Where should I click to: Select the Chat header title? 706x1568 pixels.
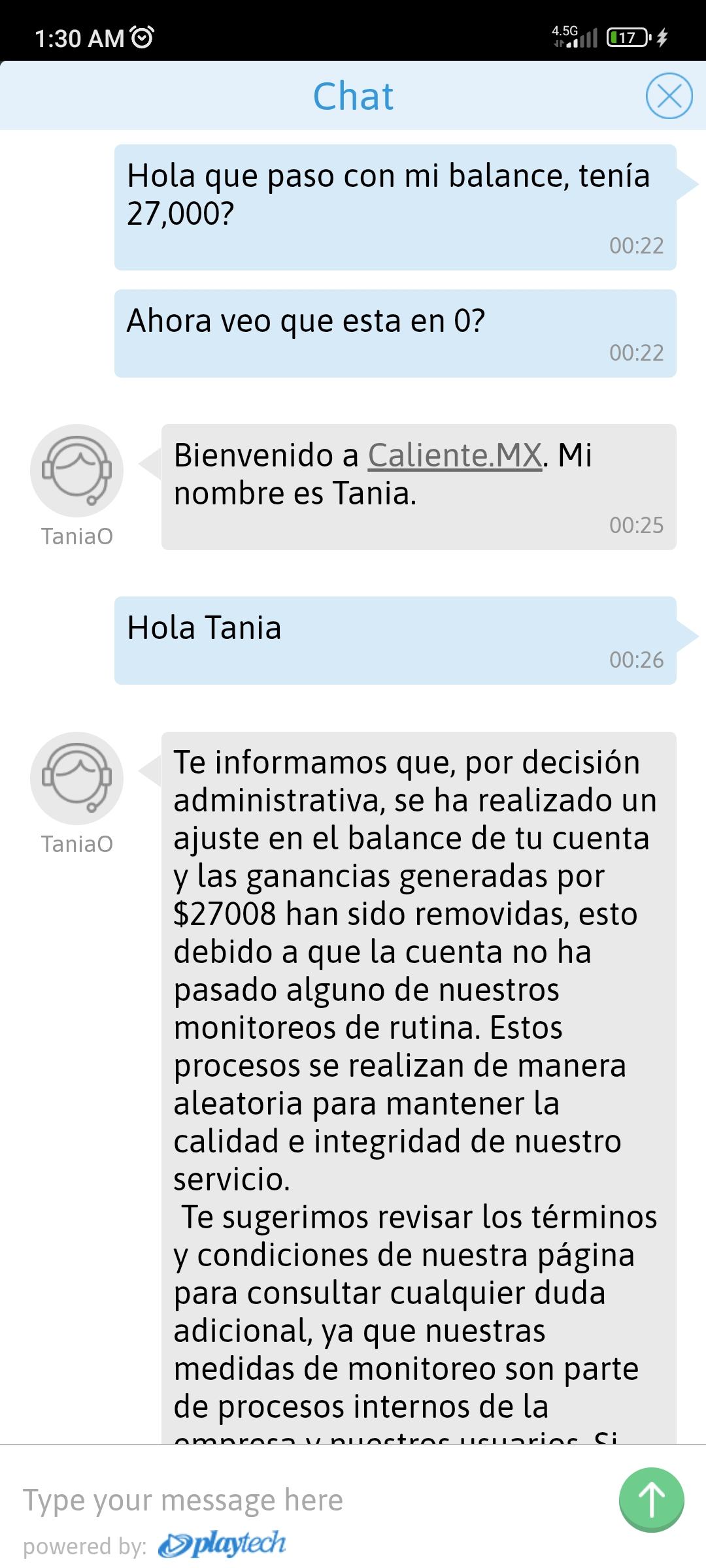[353, 97]
